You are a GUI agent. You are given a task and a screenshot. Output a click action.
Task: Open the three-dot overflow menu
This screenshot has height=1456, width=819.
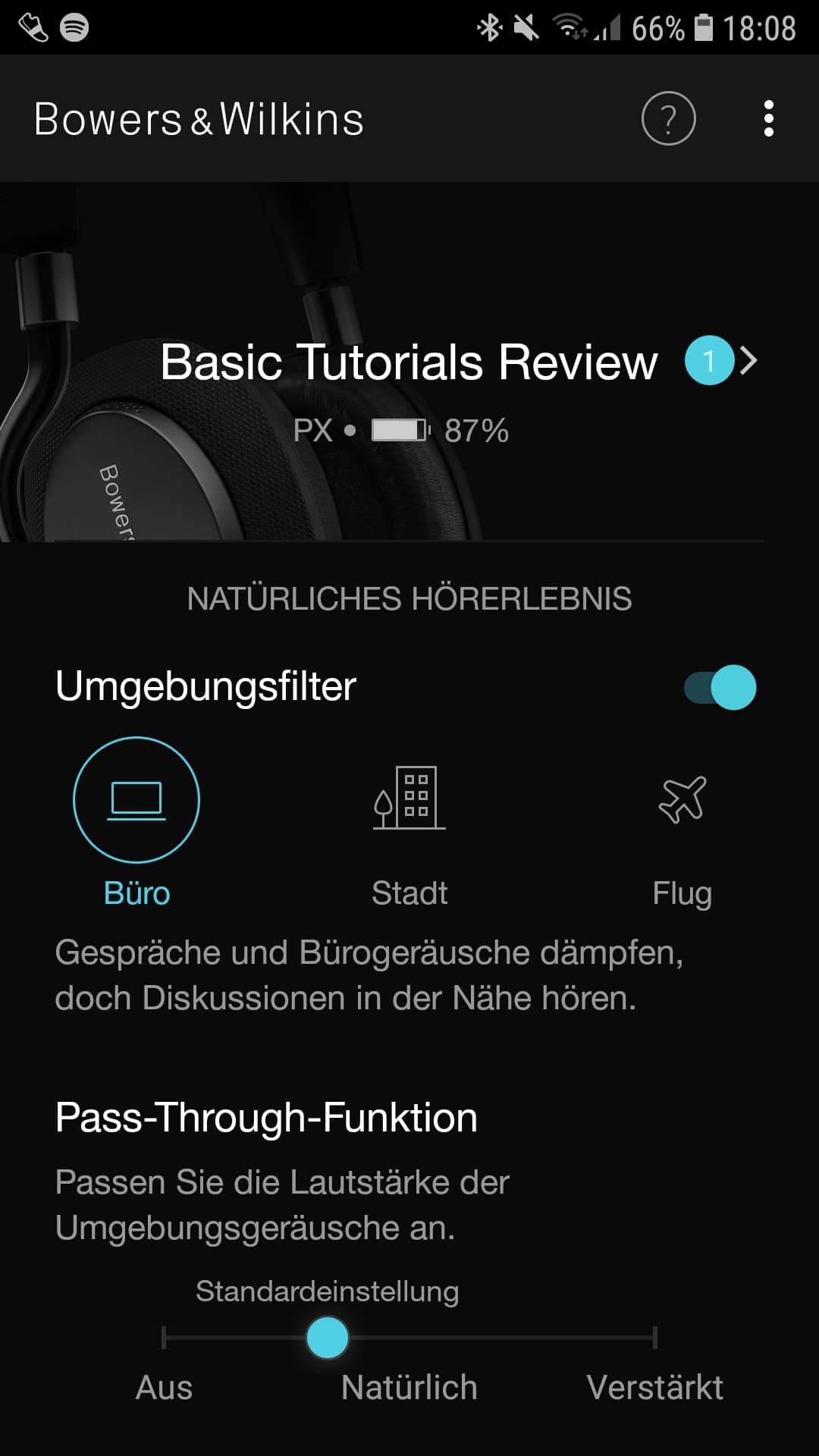click(769, 118)
